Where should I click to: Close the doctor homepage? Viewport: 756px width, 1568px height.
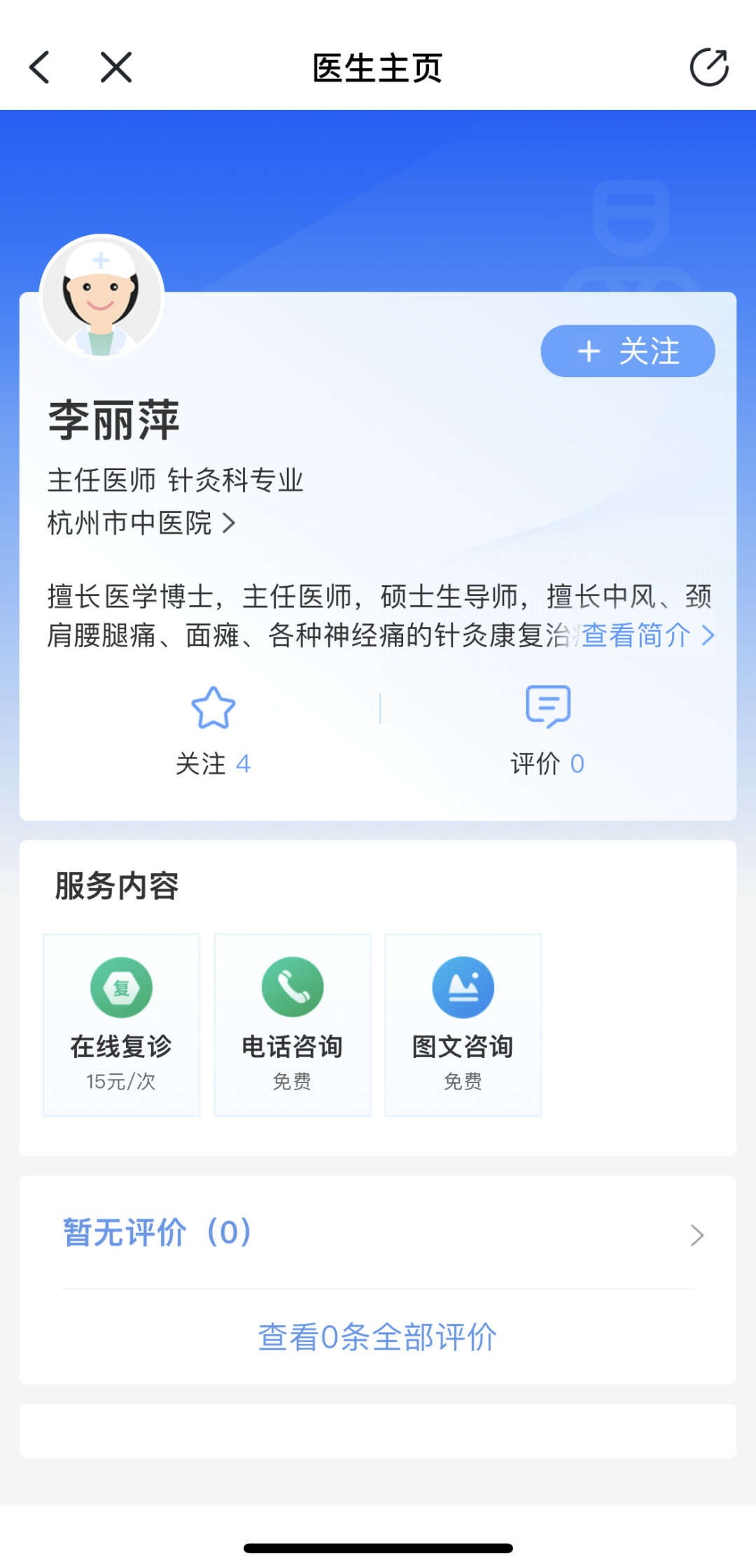coord(116,67)
